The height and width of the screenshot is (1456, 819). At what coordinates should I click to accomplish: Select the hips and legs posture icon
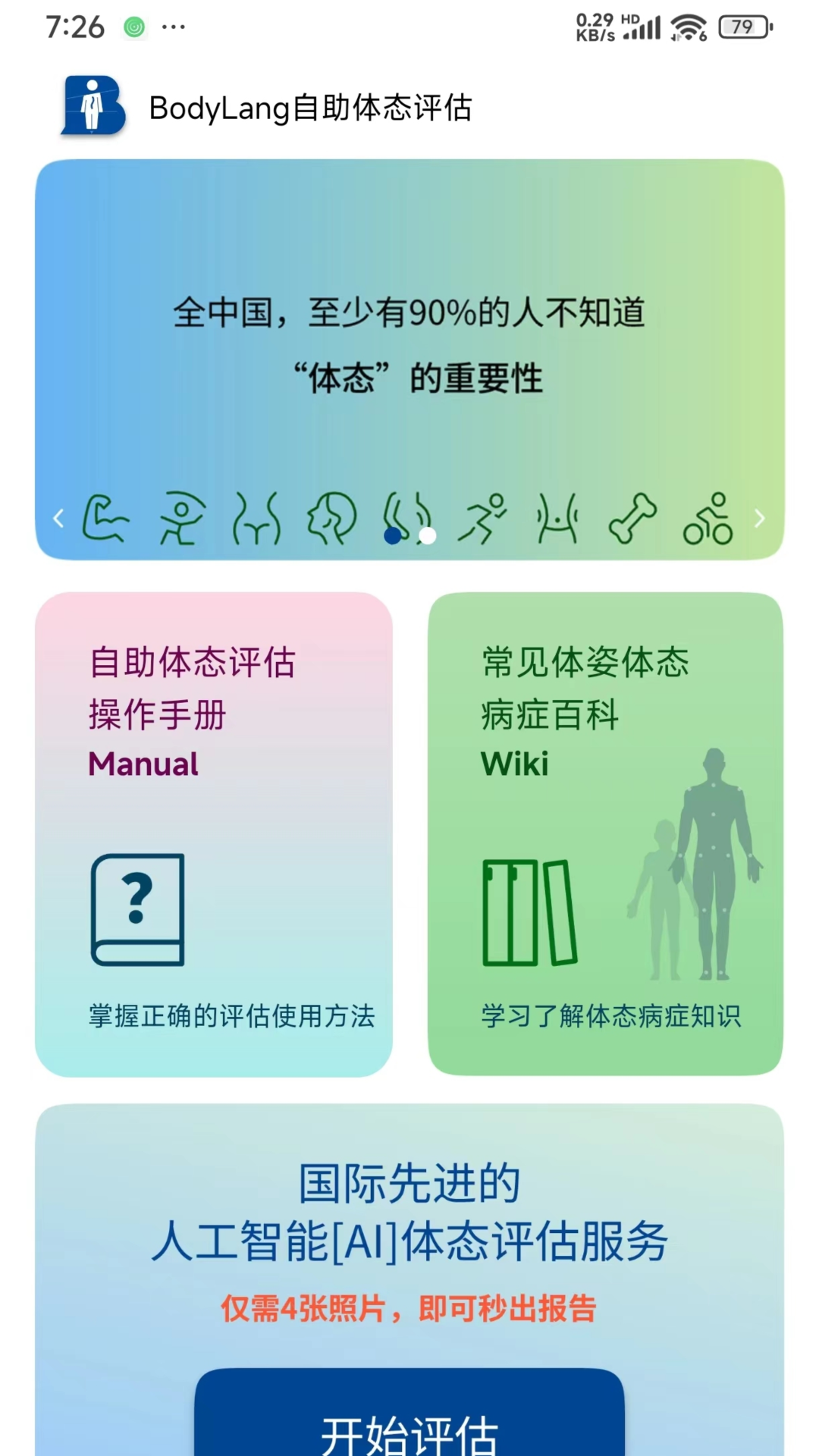pyautogui.click(x=258, y=518)
